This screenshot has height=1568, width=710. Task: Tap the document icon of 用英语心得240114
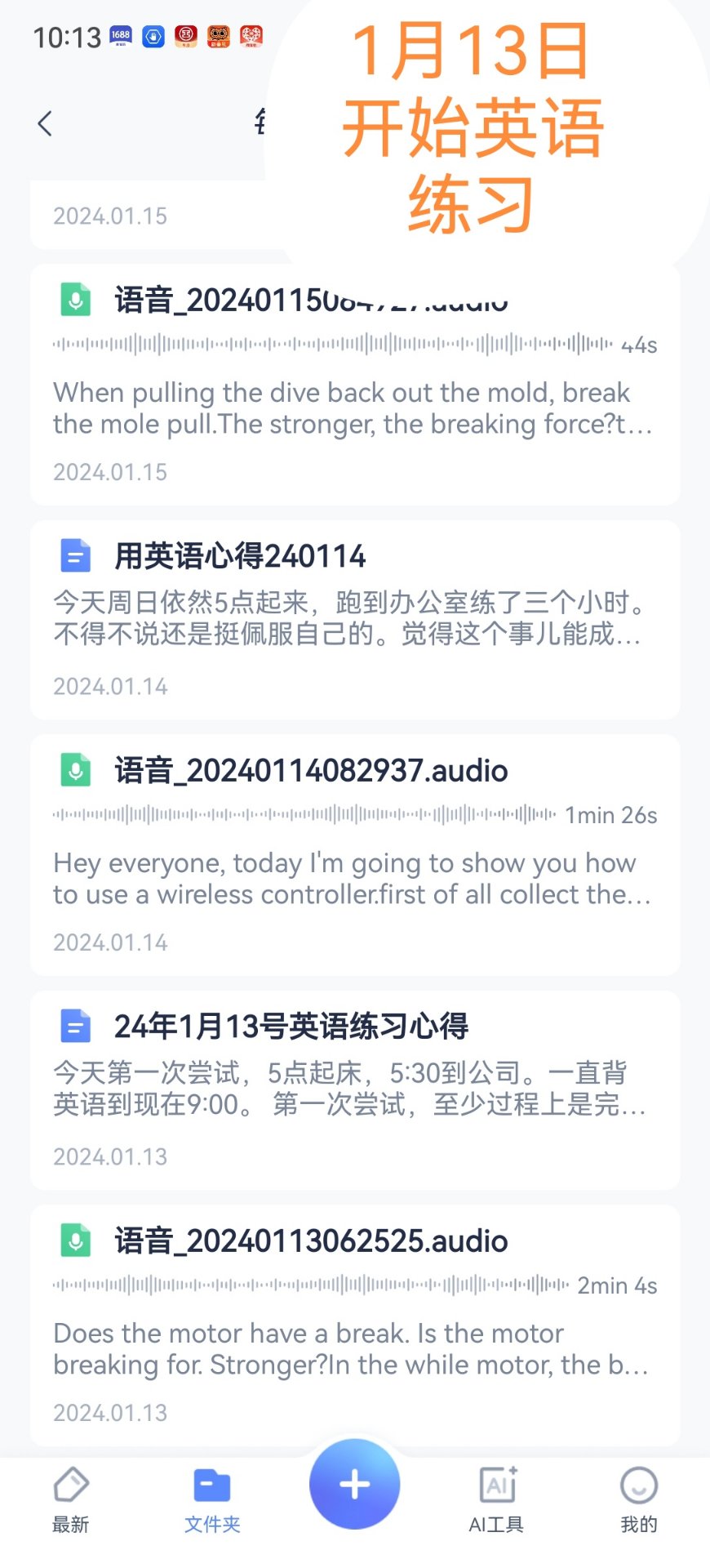click(75, 556)
